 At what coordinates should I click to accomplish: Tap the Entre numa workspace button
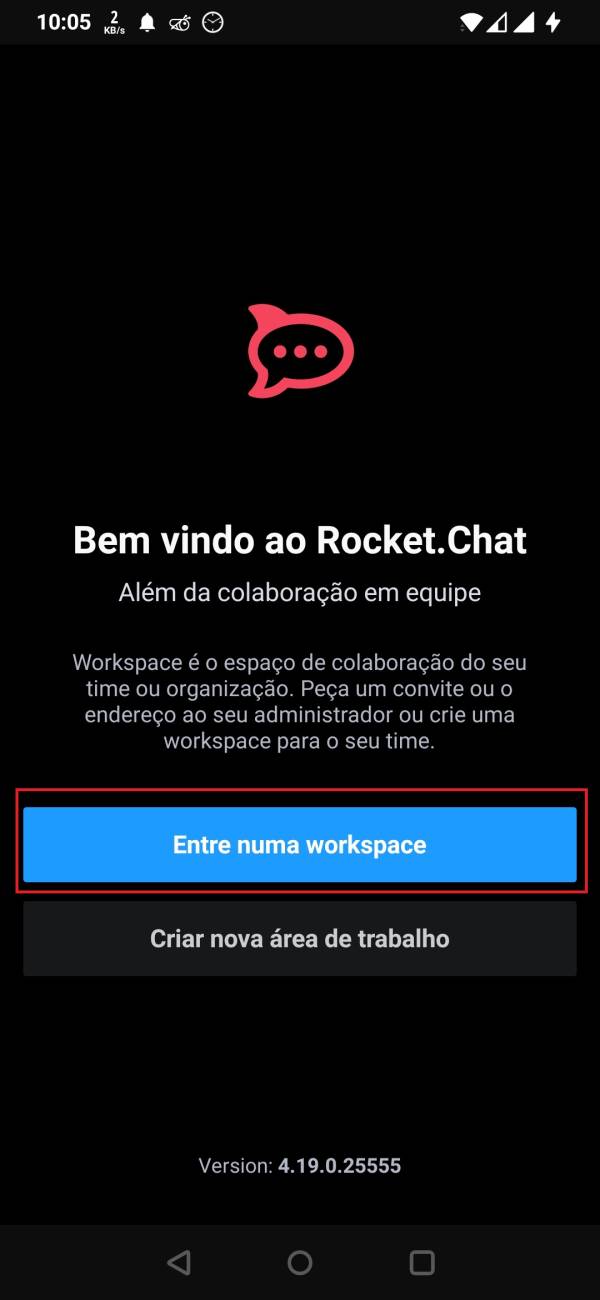(x=300, y=845)
